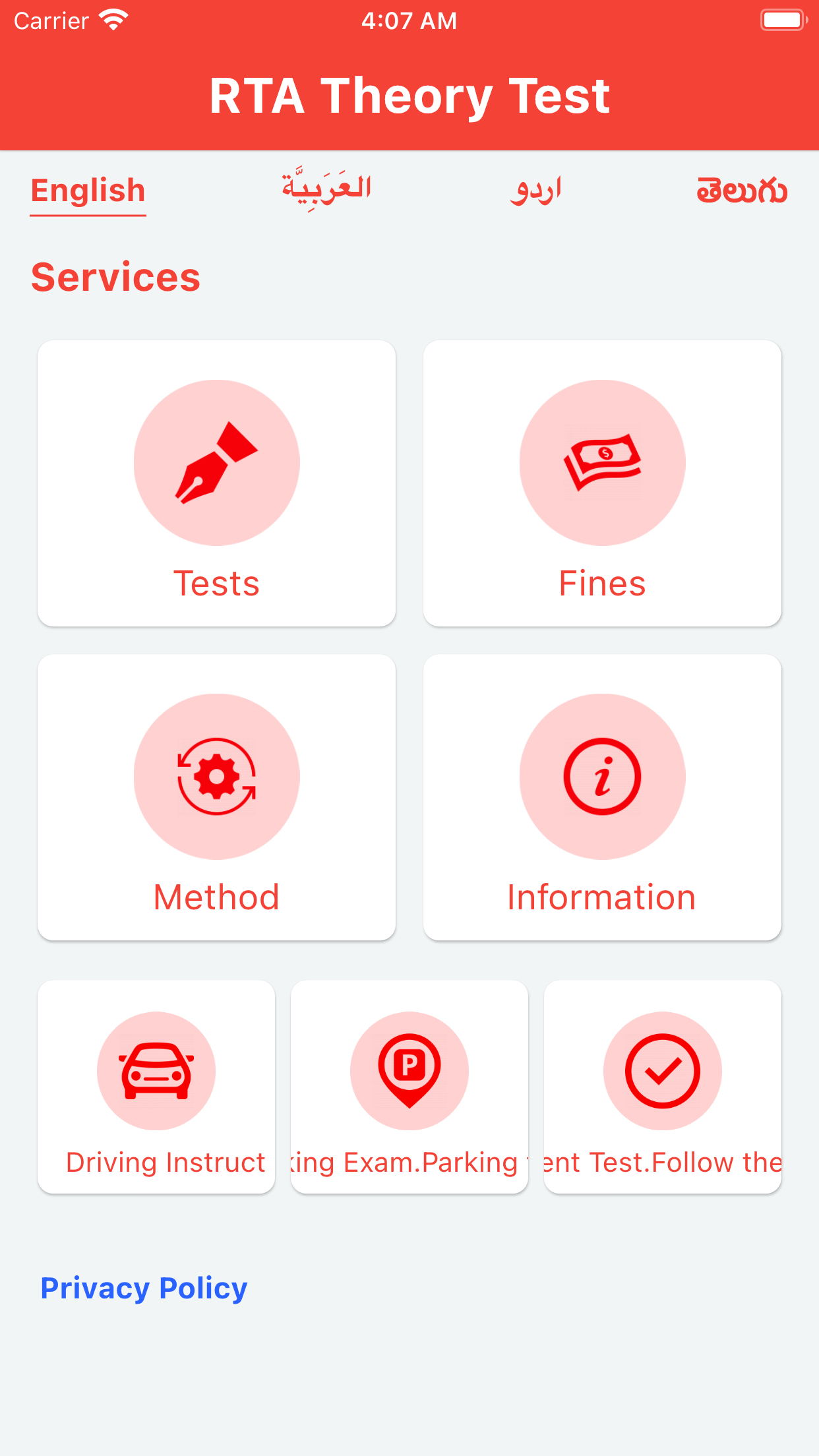Open the Method service card

click(x=217, y=796)
